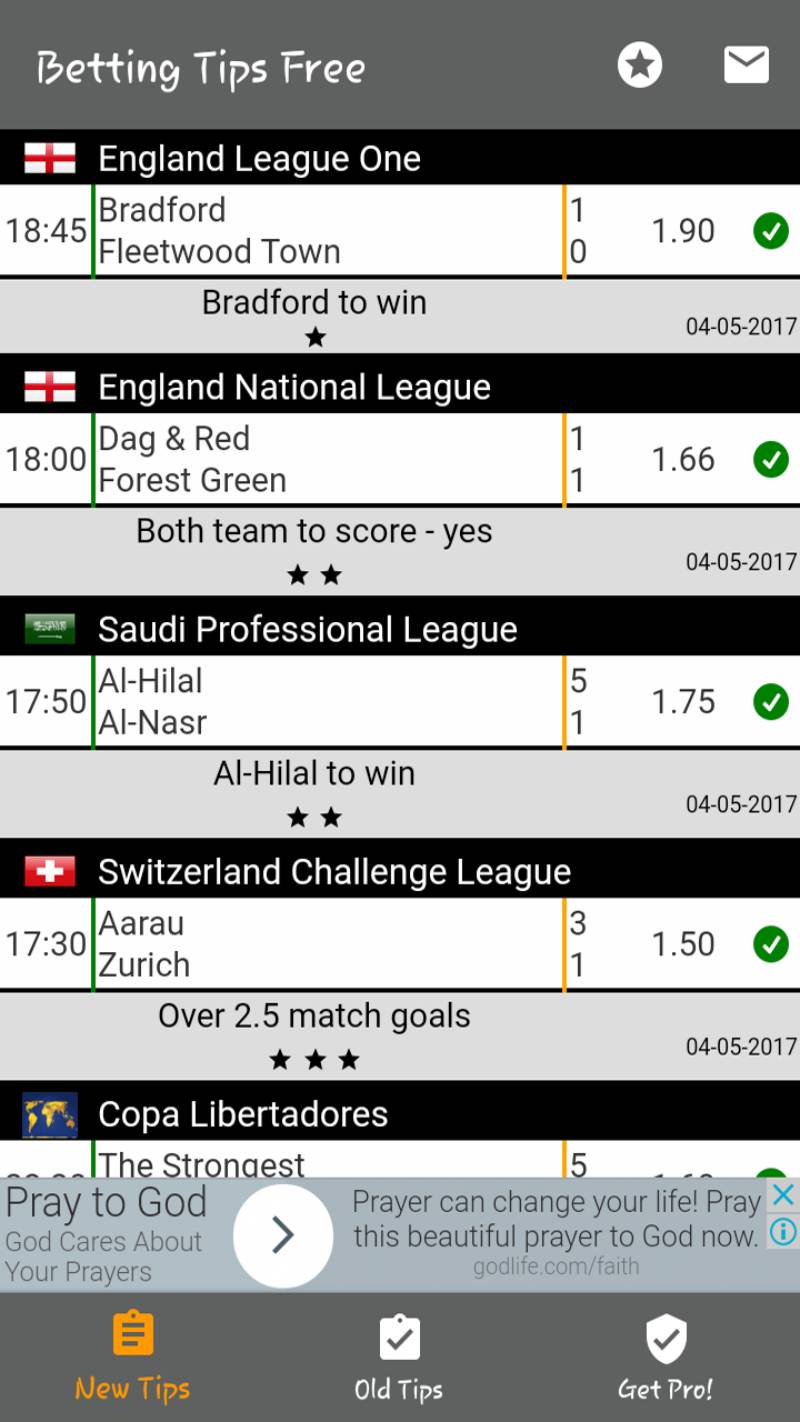Open the ad info icon
The height and width of the screenshot is (1422, 800).
tap(784, 1231)
